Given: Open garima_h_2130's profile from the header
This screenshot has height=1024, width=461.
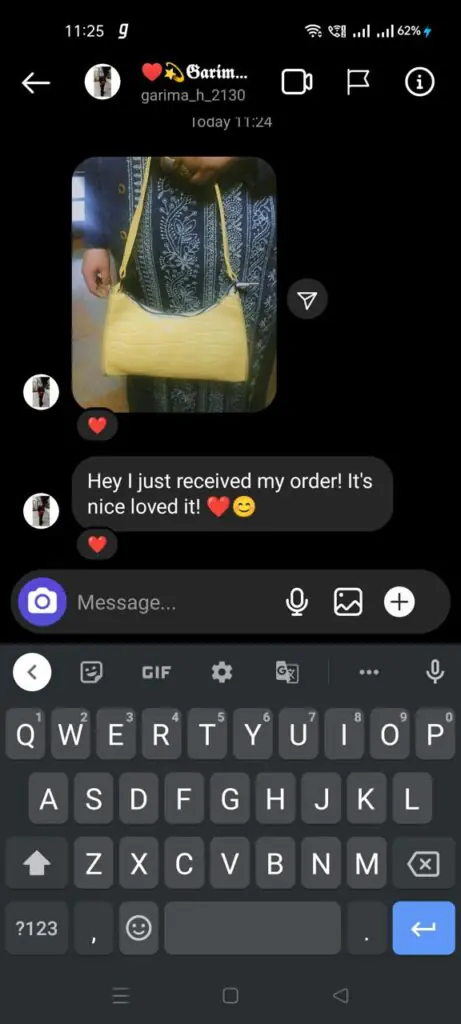Looking at the screenshot, I should tap(194, 83).
